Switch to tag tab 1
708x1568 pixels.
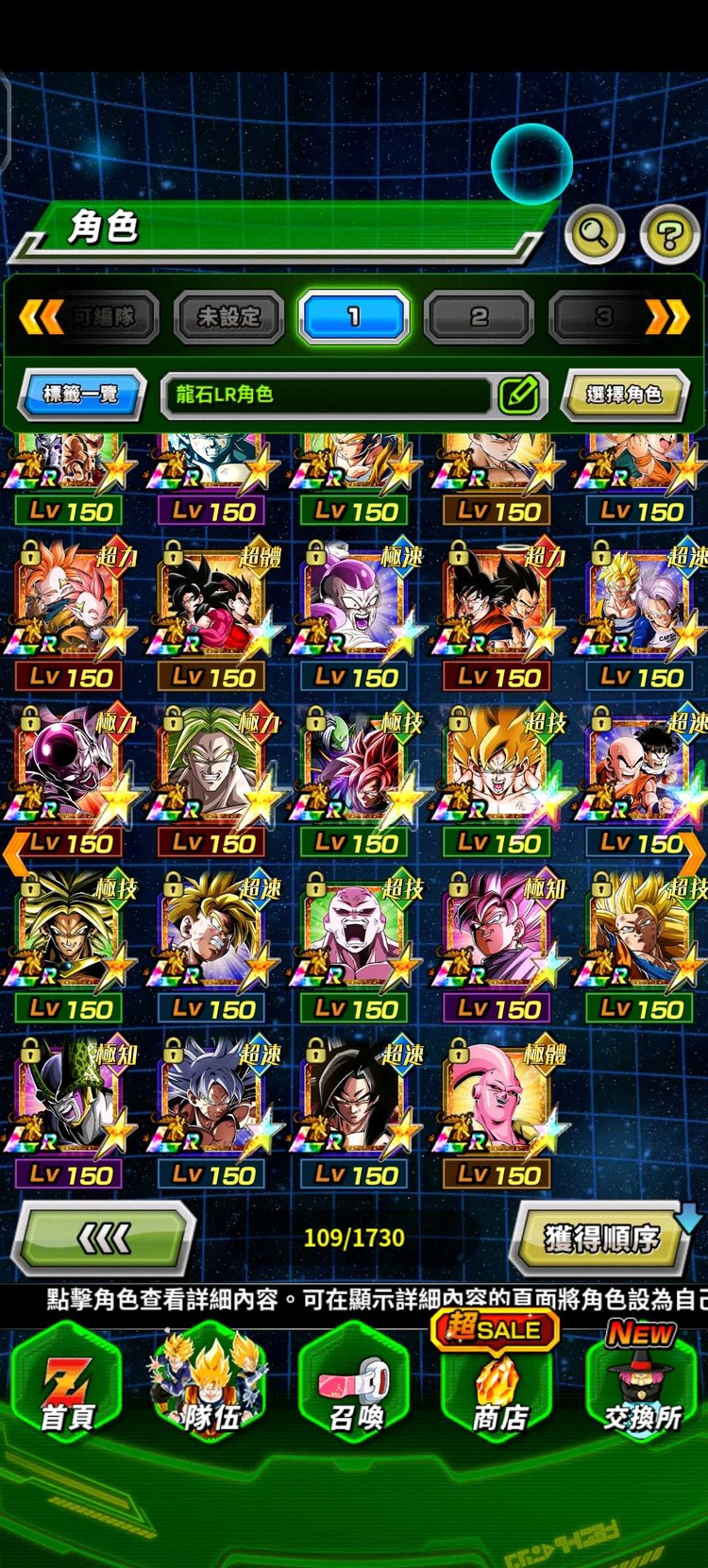(x=354, y=317)
